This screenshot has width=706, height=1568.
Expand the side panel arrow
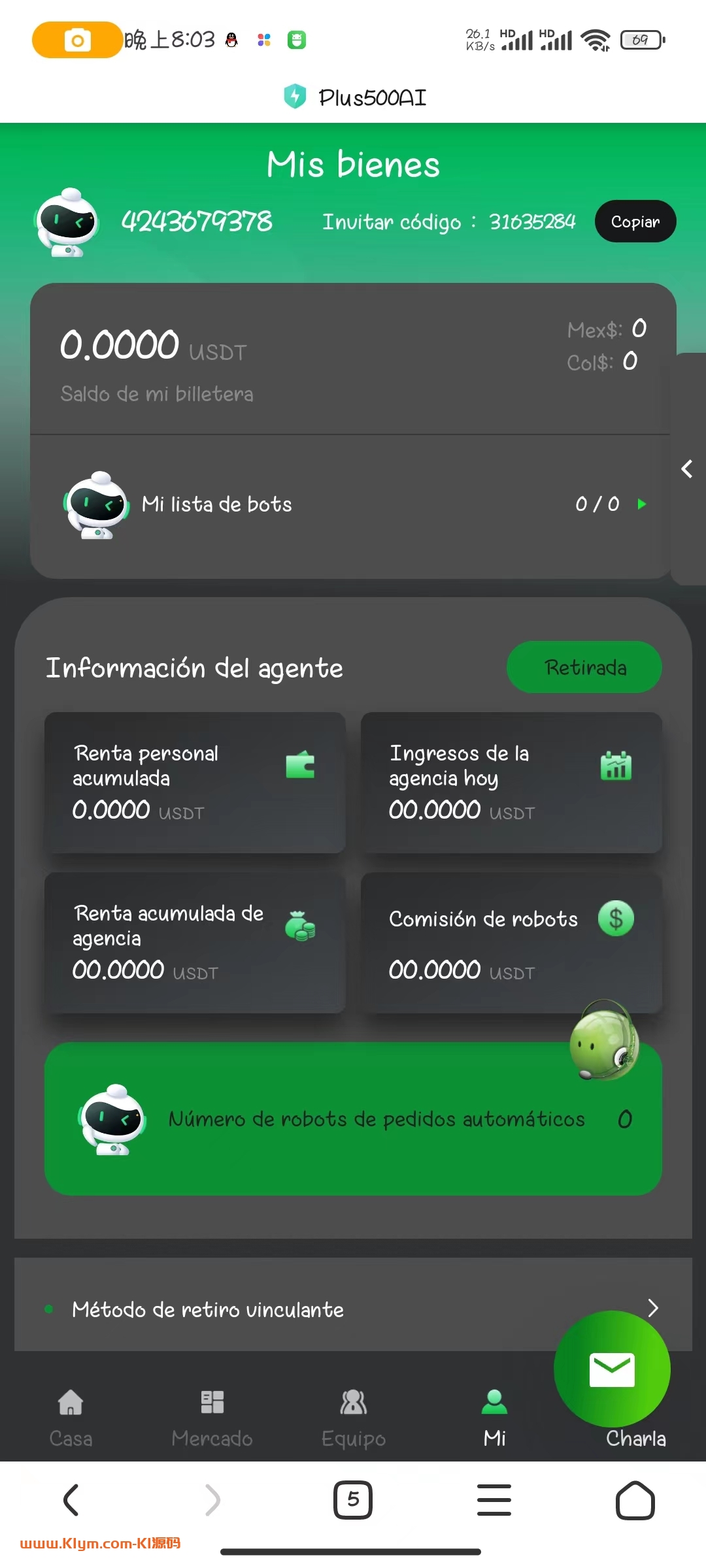click(x=687, y=468)
